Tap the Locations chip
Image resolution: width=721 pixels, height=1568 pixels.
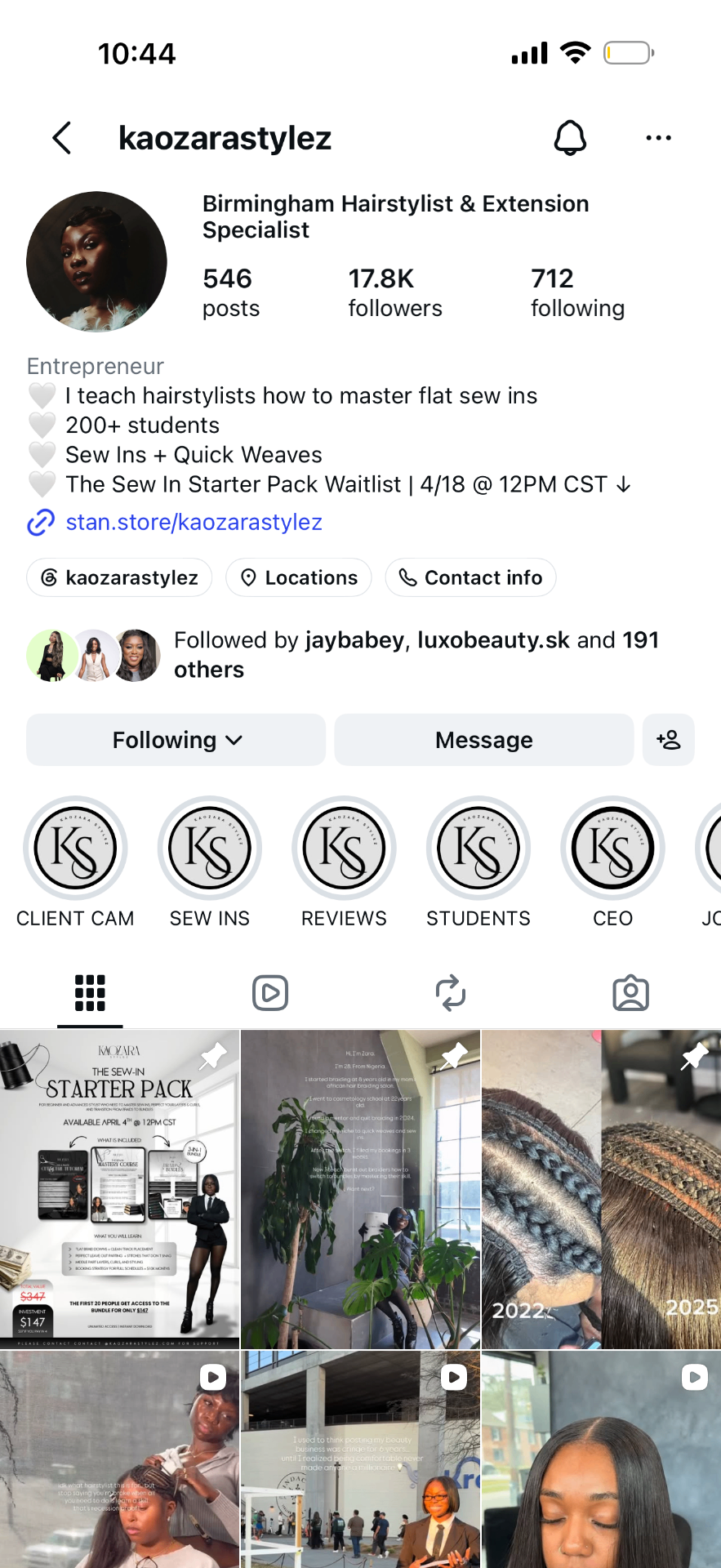click(x=299, y=577)
